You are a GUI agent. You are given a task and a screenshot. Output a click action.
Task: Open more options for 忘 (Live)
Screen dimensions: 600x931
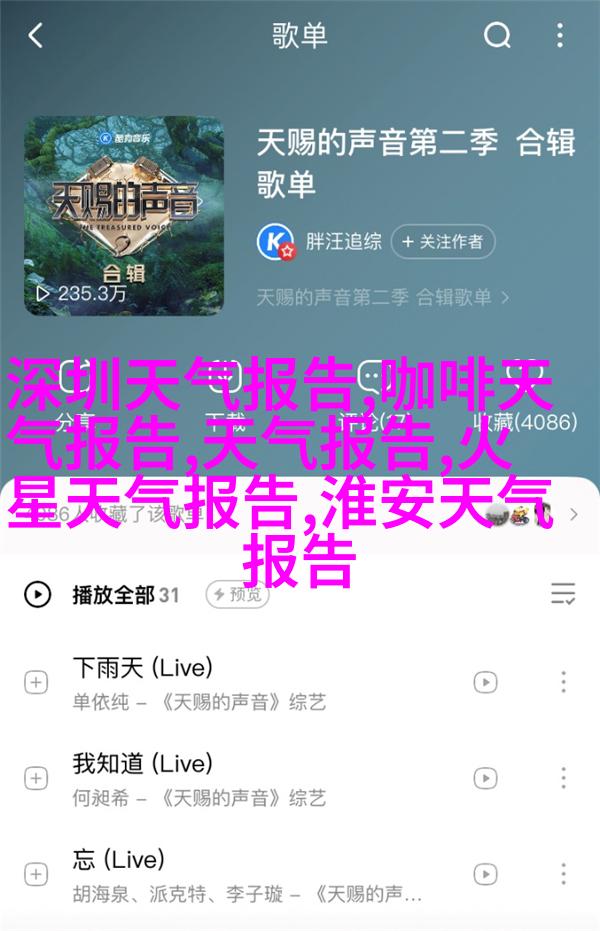pos(563,873)
